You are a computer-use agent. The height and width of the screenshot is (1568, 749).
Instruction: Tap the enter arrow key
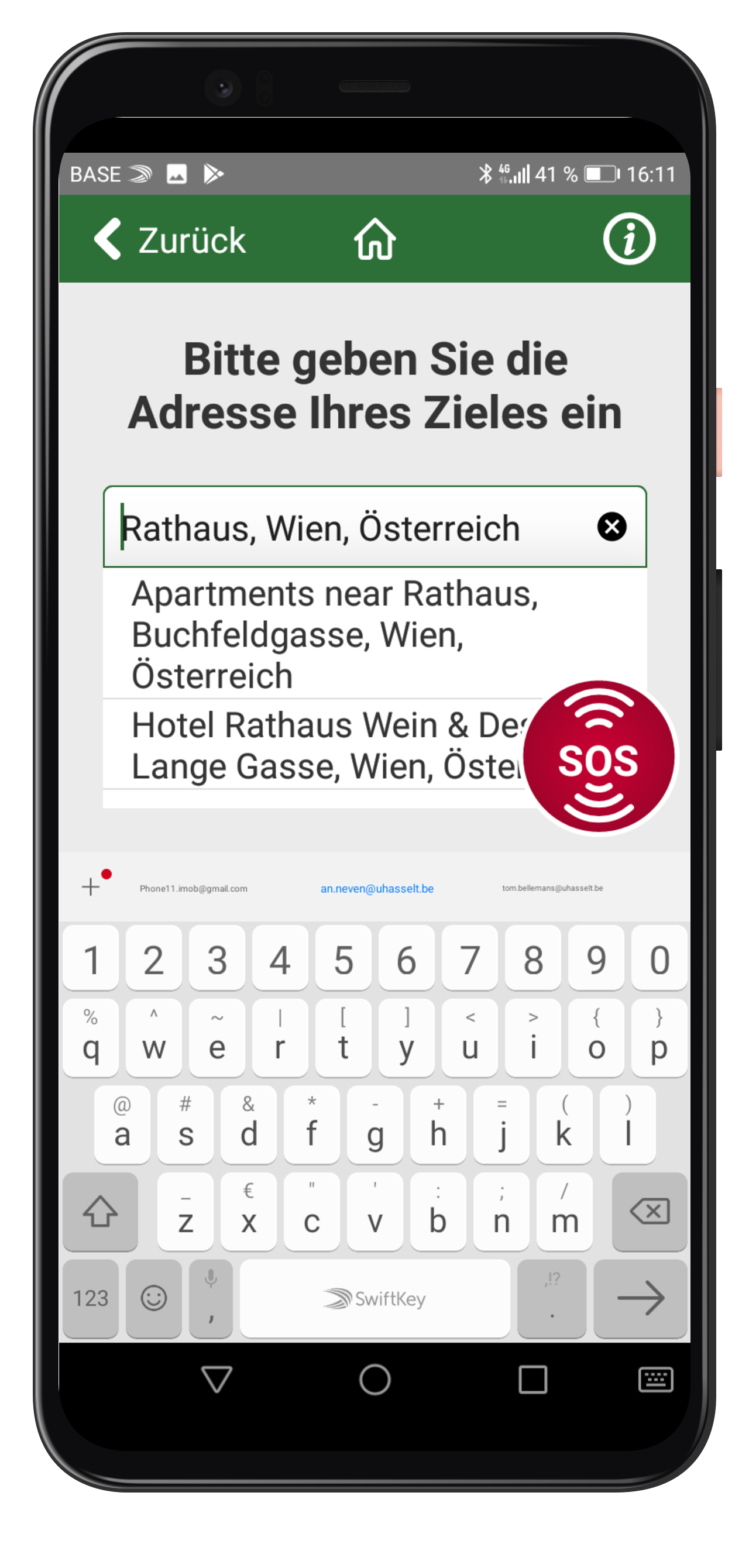640,1299
